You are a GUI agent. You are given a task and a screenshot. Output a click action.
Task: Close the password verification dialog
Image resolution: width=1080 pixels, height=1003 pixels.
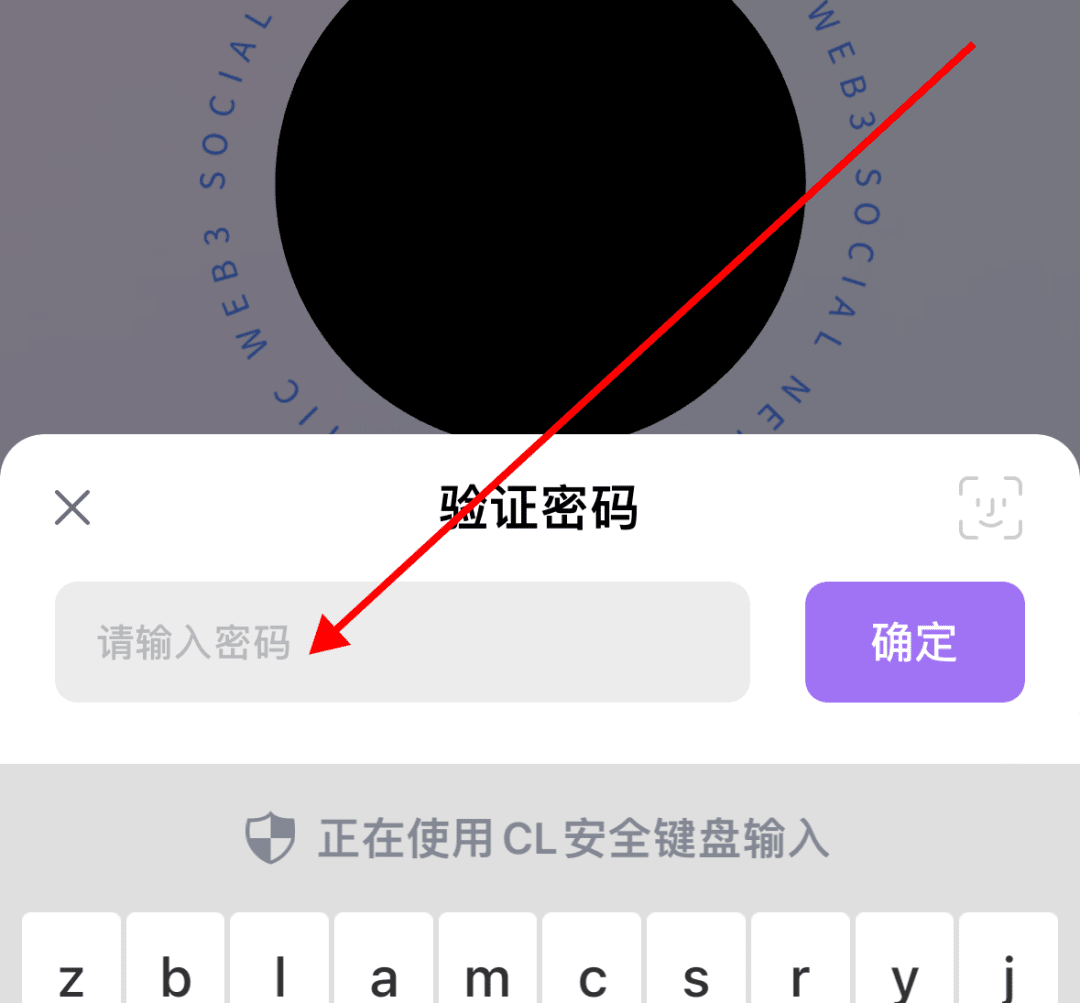[x=72, y=508]
